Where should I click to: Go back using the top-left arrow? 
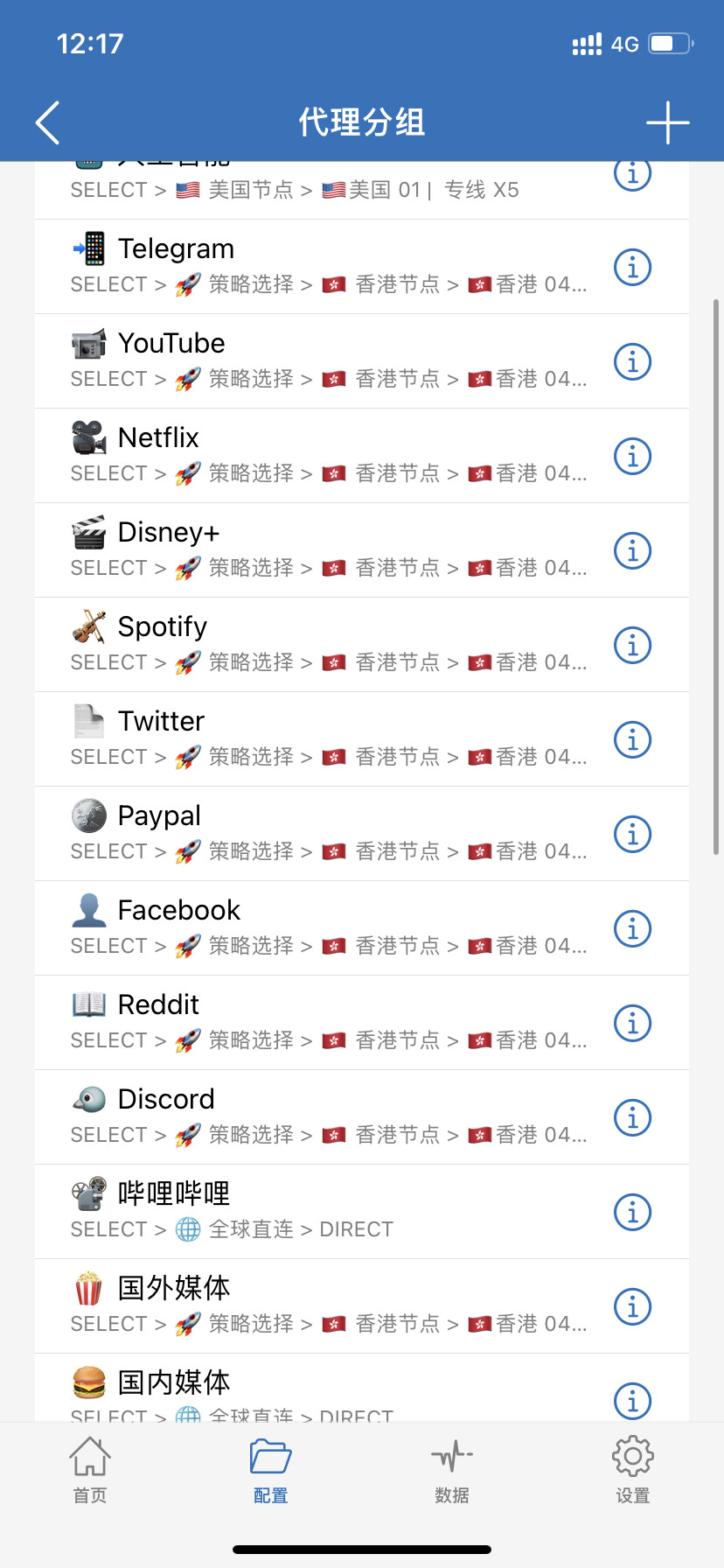(48, 122)
